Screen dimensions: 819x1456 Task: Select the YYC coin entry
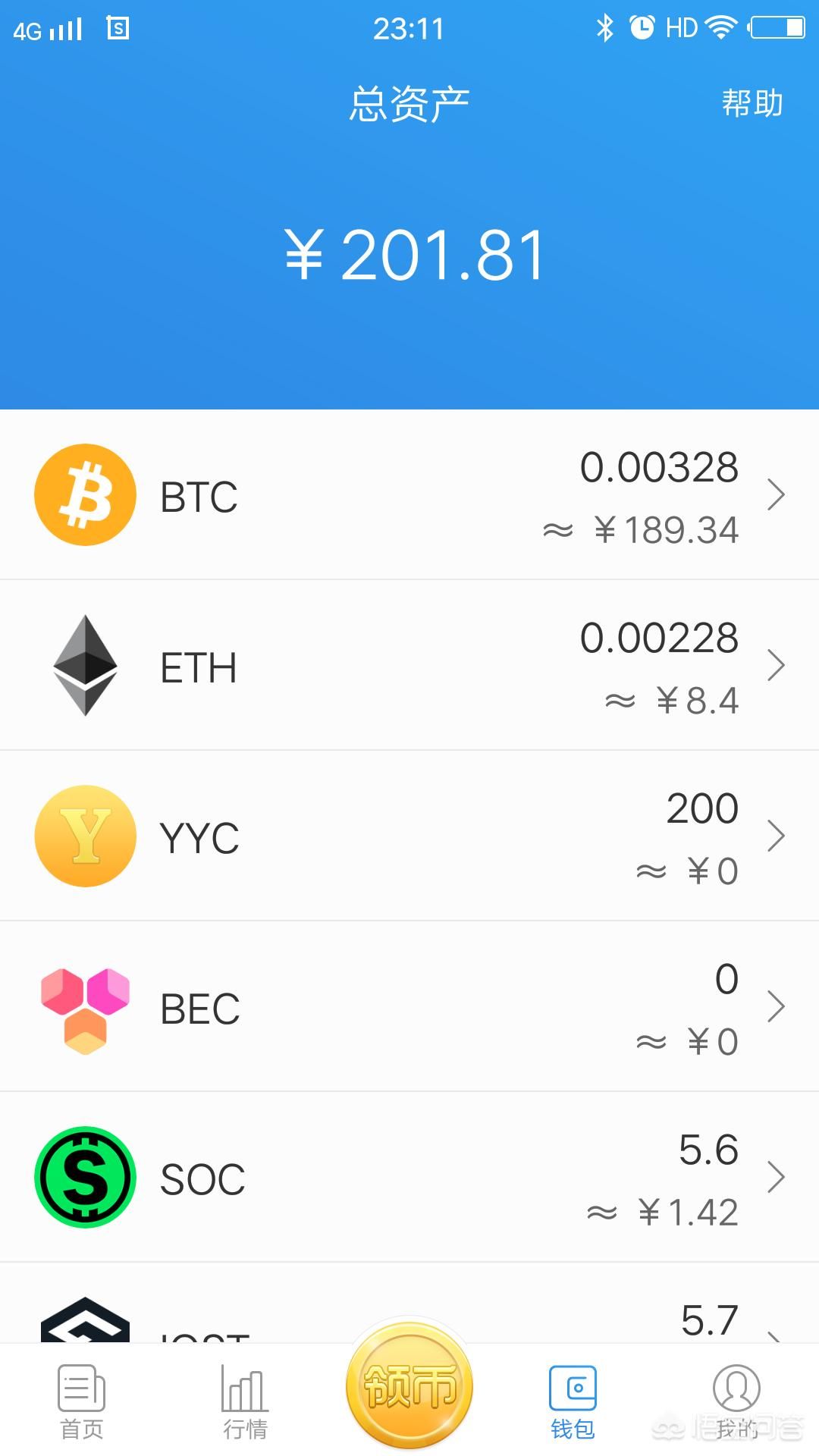coord(409,836)
